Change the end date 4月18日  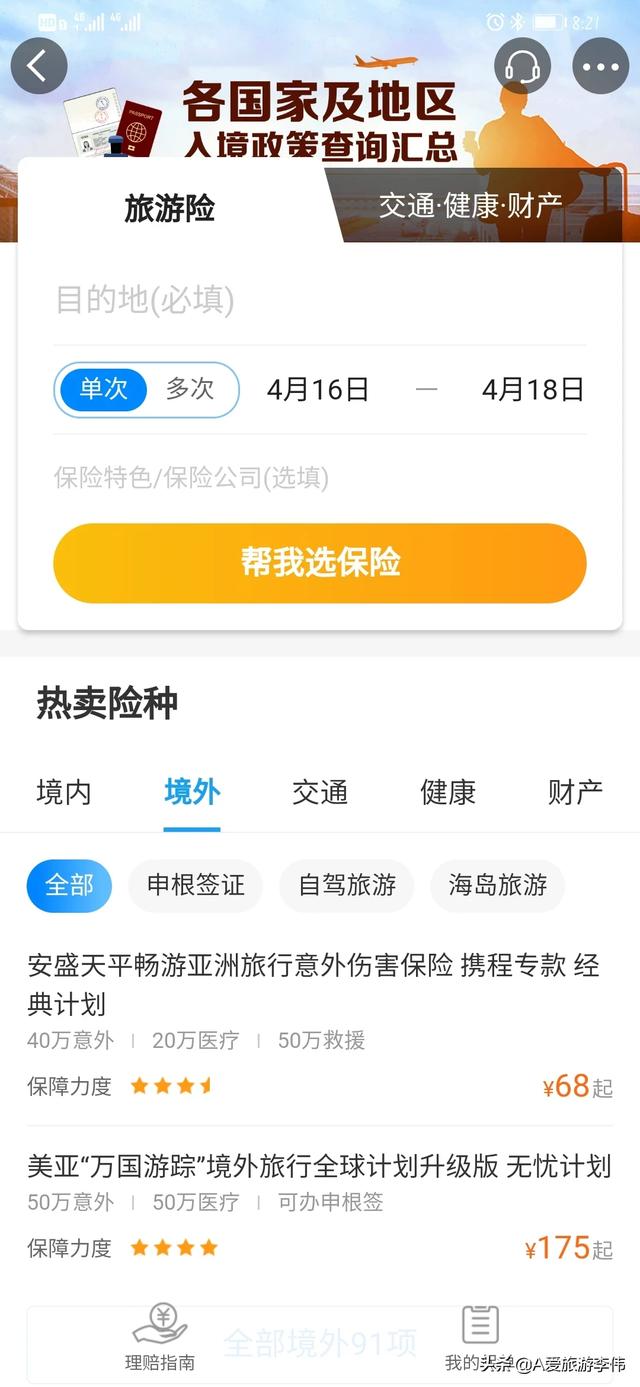click(533, 389)
